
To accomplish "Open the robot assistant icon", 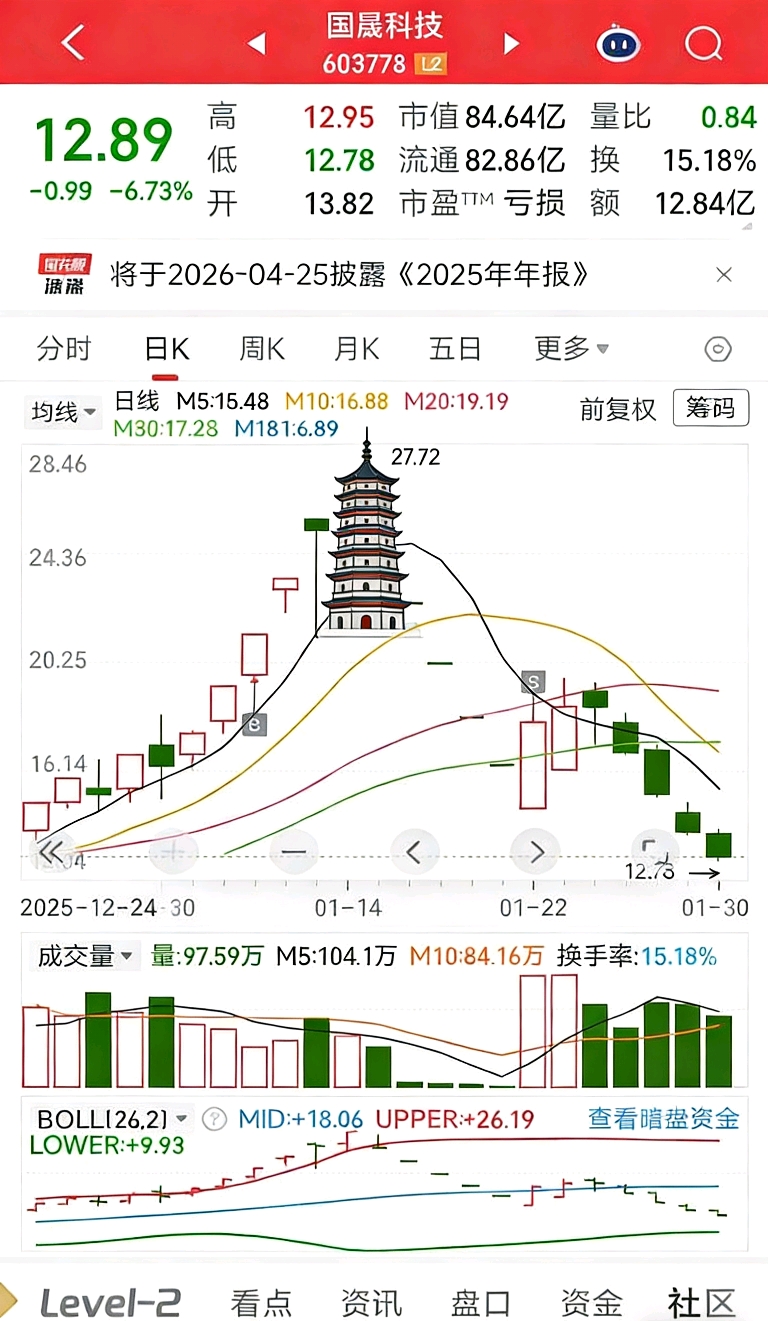I will 618,43.
